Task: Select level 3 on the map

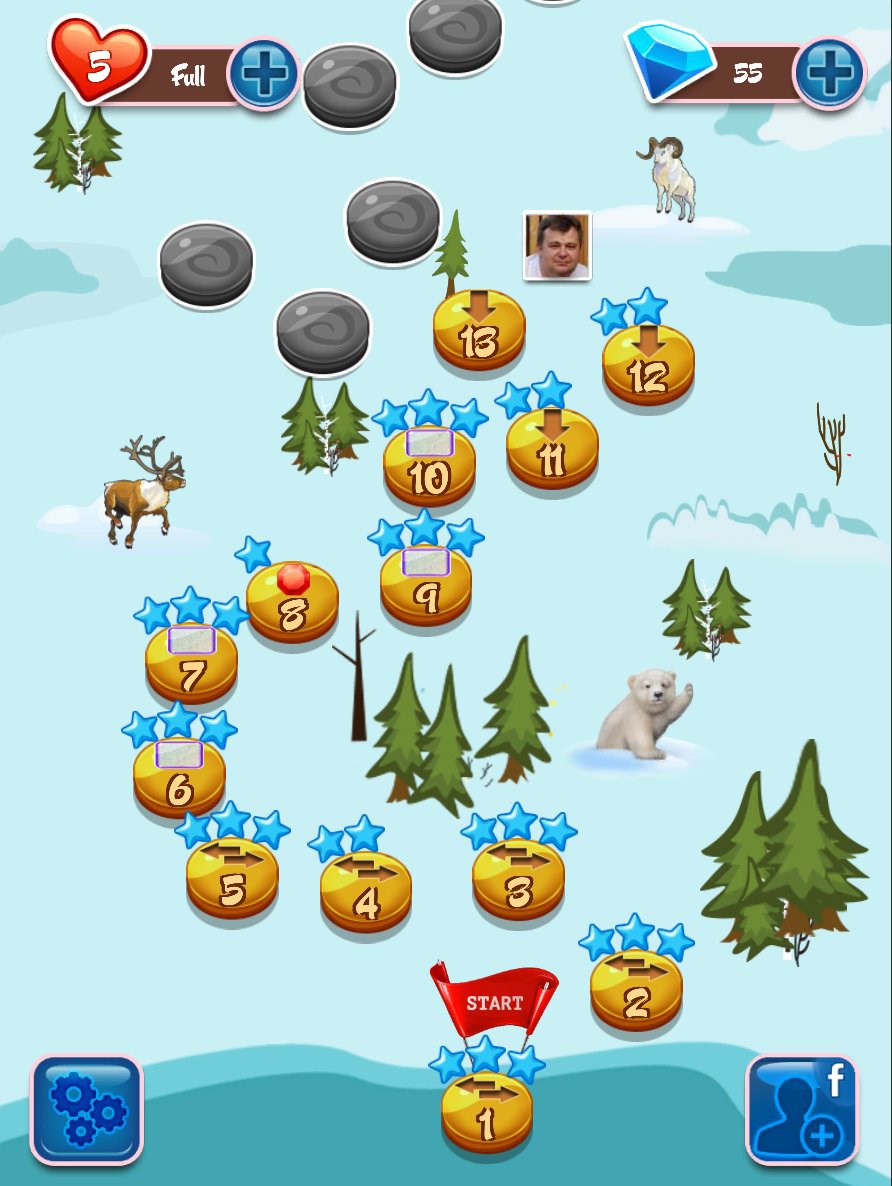Action: (518, 881)
